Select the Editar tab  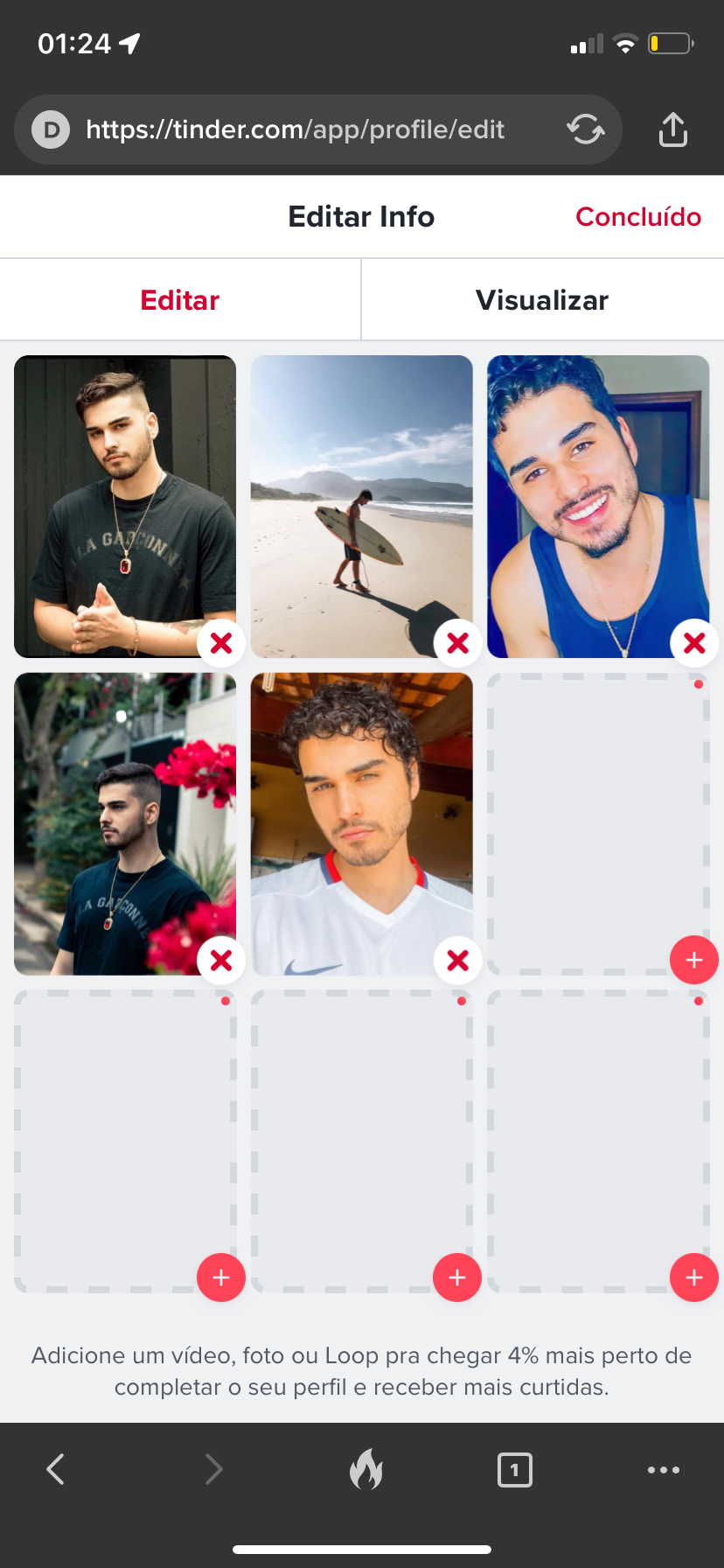tap(180, 300)
